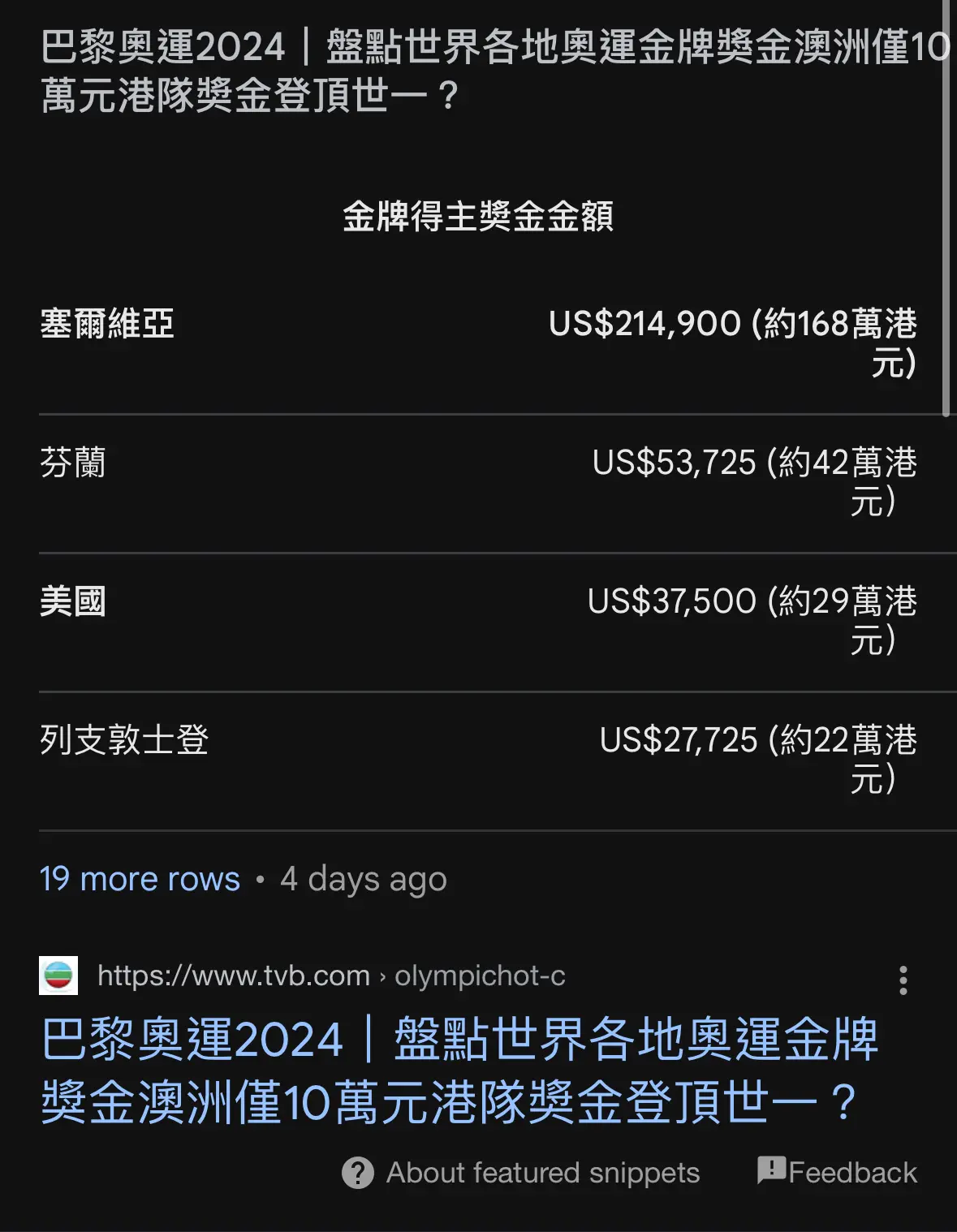957x1232 pixels.
Task: Click the question mark help icon
Action: pyautogui.click(x=358, y=1172)
